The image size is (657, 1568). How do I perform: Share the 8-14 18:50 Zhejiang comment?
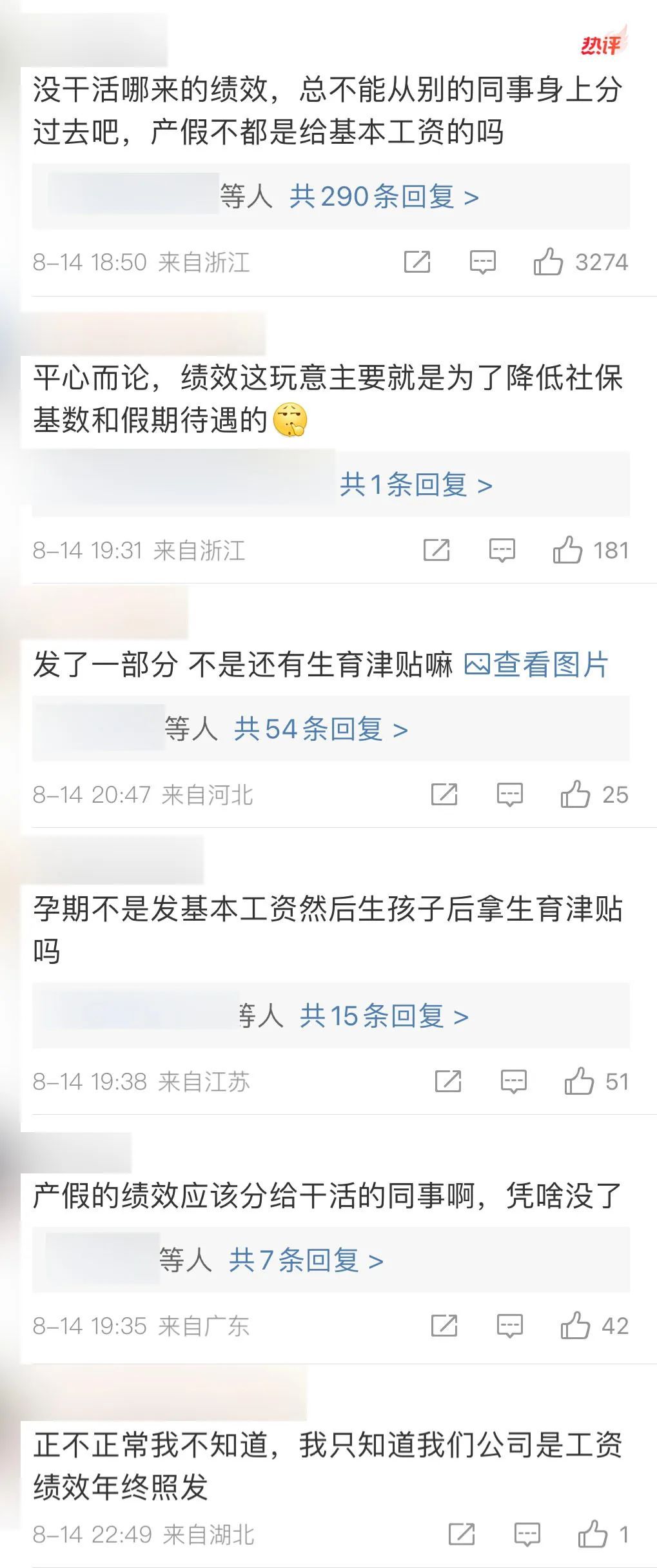point(417,262)
